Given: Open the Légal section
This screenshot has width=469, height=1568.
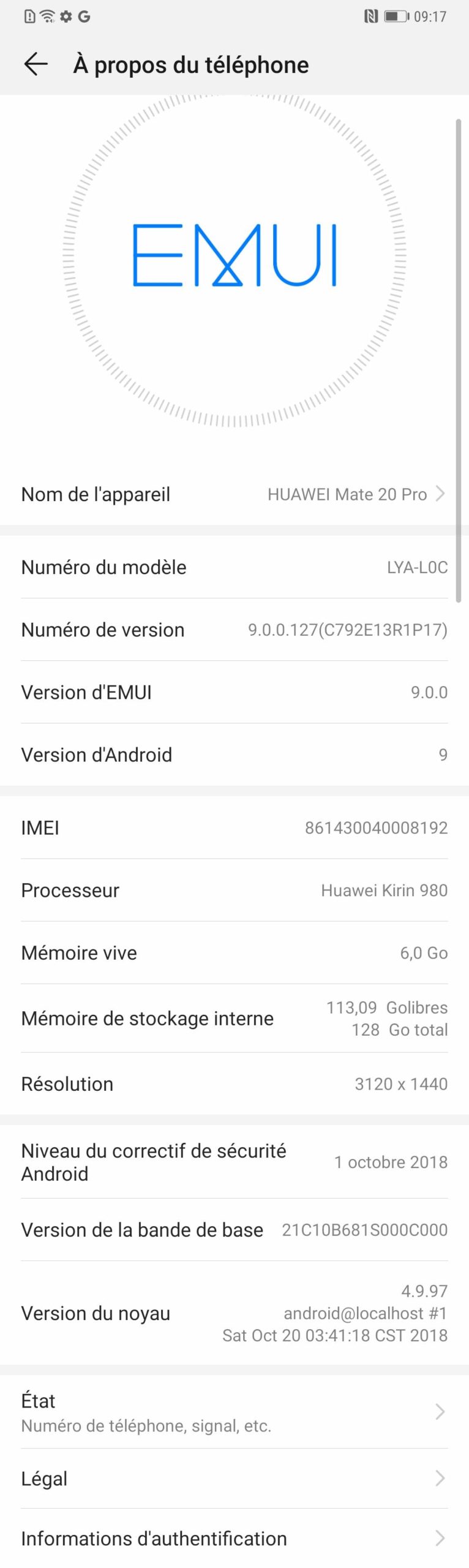Looking at the screenshot, I should coord(234,1479).
